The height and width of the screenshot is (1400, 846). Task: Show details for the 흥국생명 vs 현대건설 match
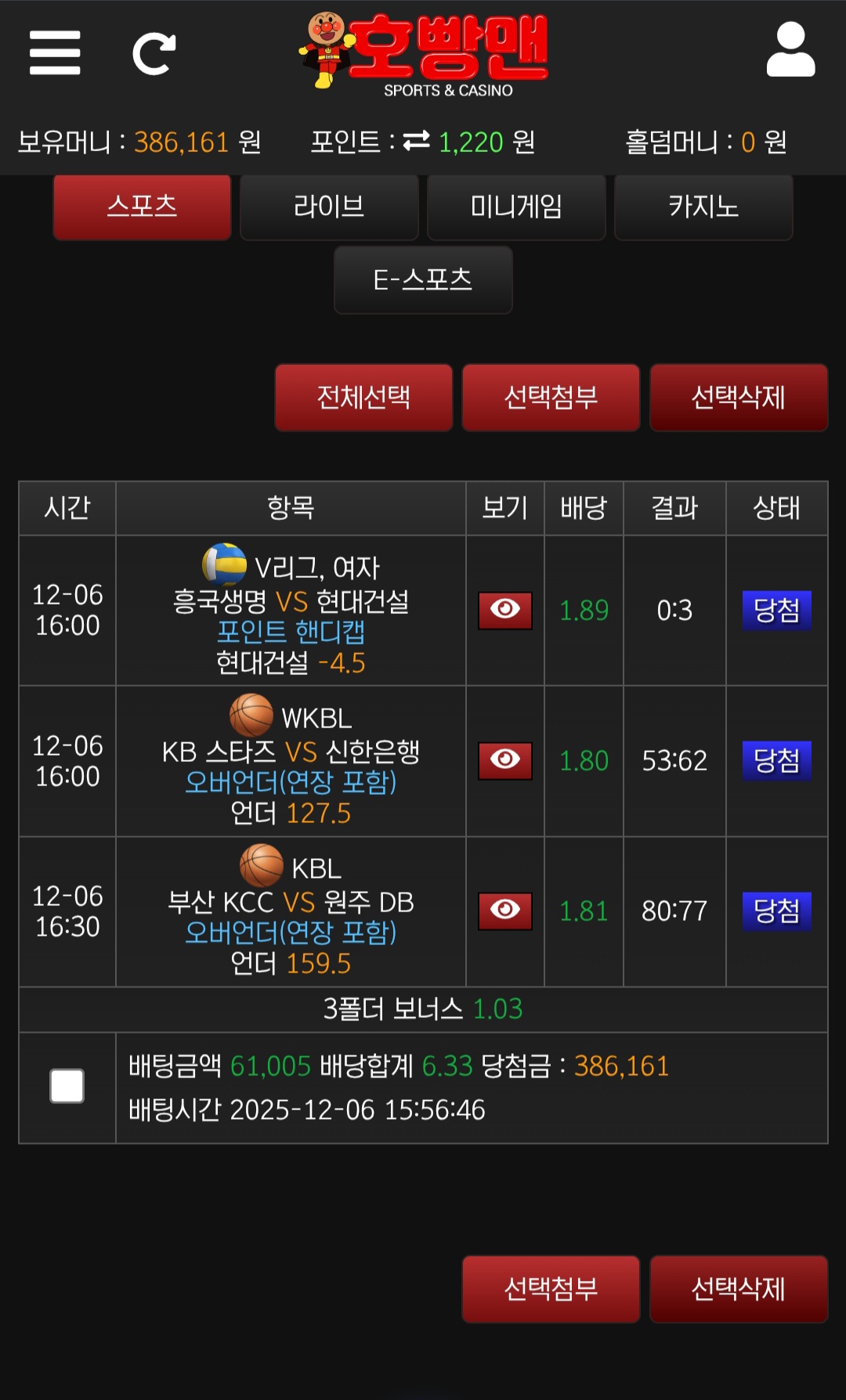click(x=504, y=612)
